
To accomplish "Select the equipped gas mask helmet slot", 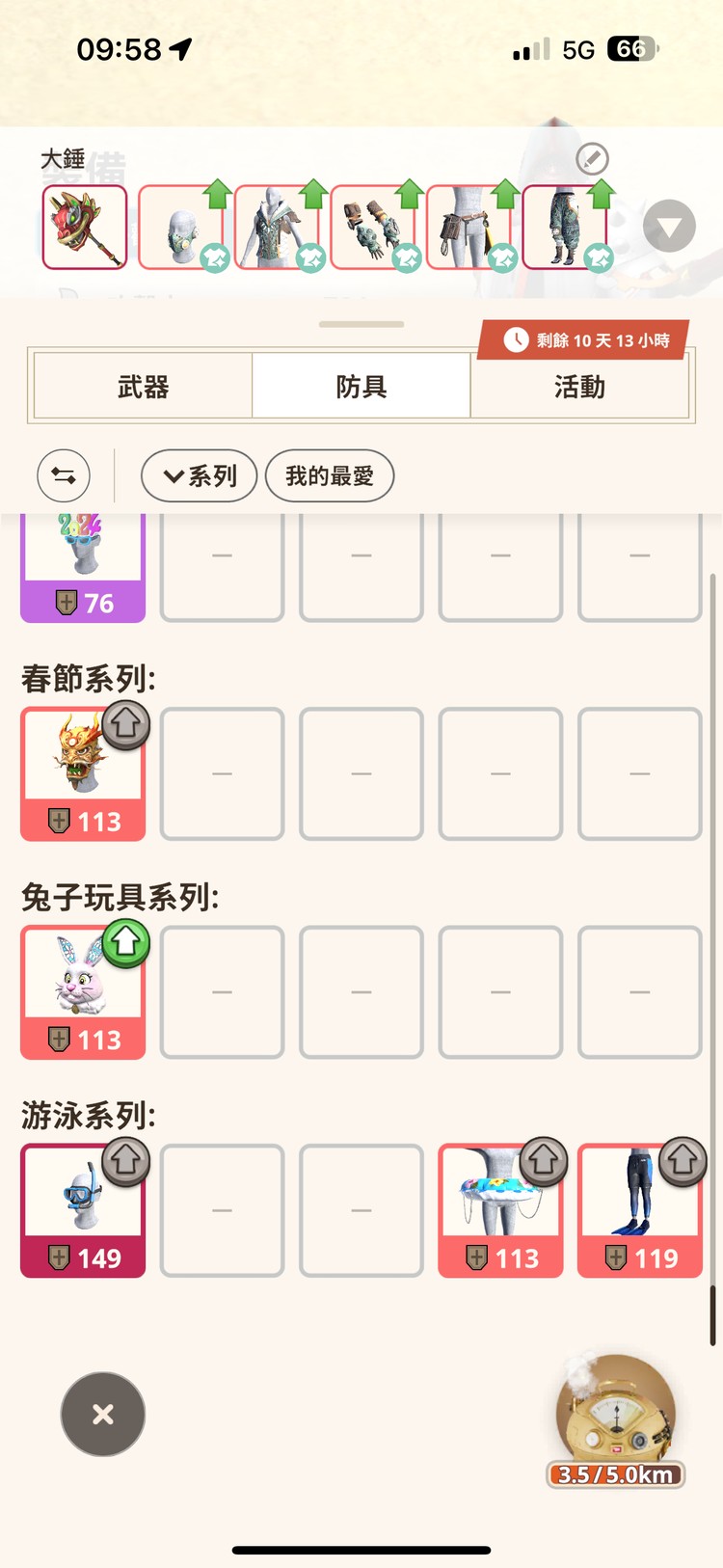I will pos(181,229).
